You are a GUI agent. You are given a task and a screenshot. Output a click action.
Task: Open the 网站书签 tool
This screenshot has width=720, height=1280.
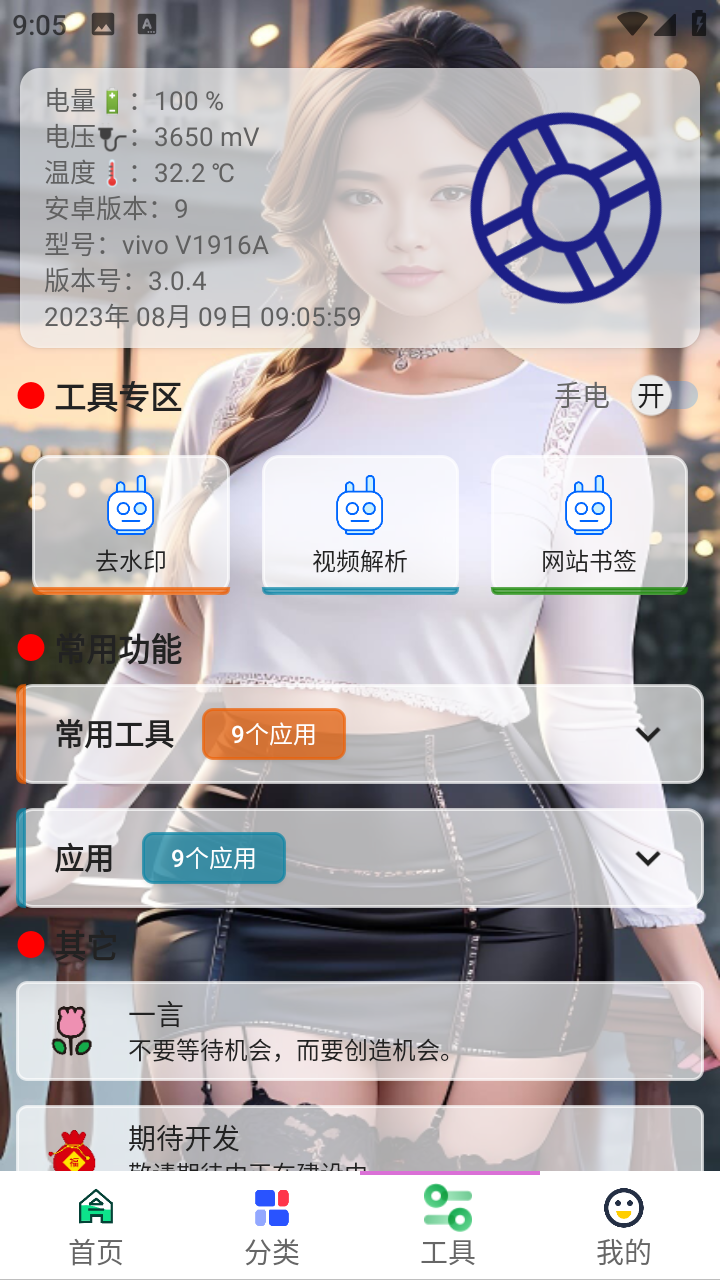click(x=589, y=524)
